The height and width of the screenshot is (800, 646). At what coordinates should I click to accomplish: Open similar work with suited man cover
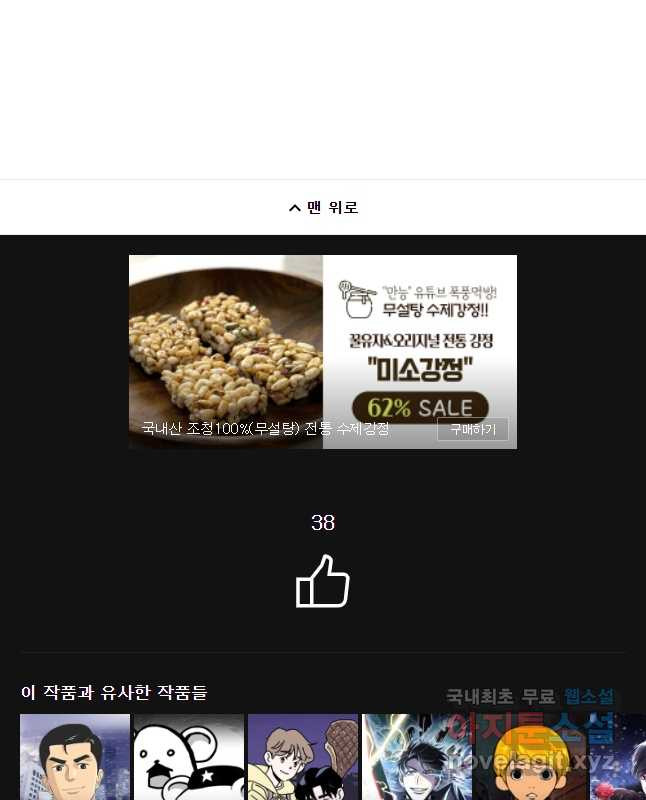[x=75, y=758]
